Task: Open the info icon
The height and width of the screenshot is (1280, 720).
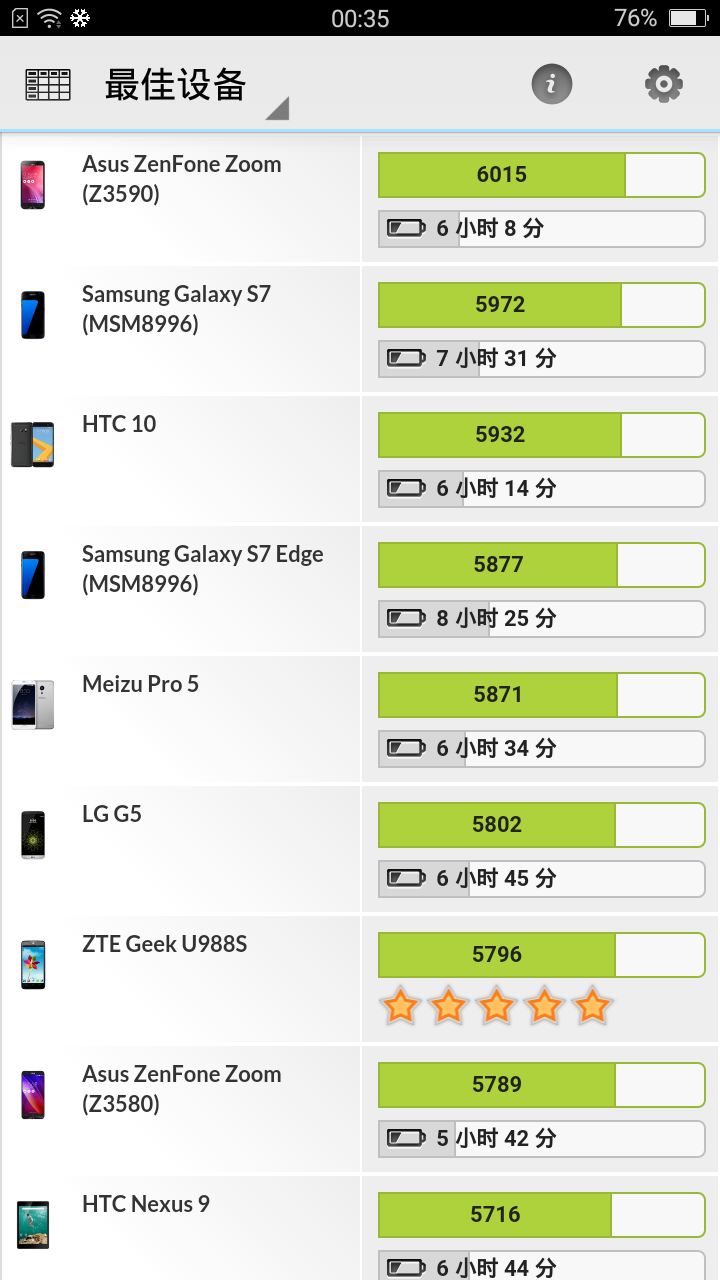Action: pos(551,84)
